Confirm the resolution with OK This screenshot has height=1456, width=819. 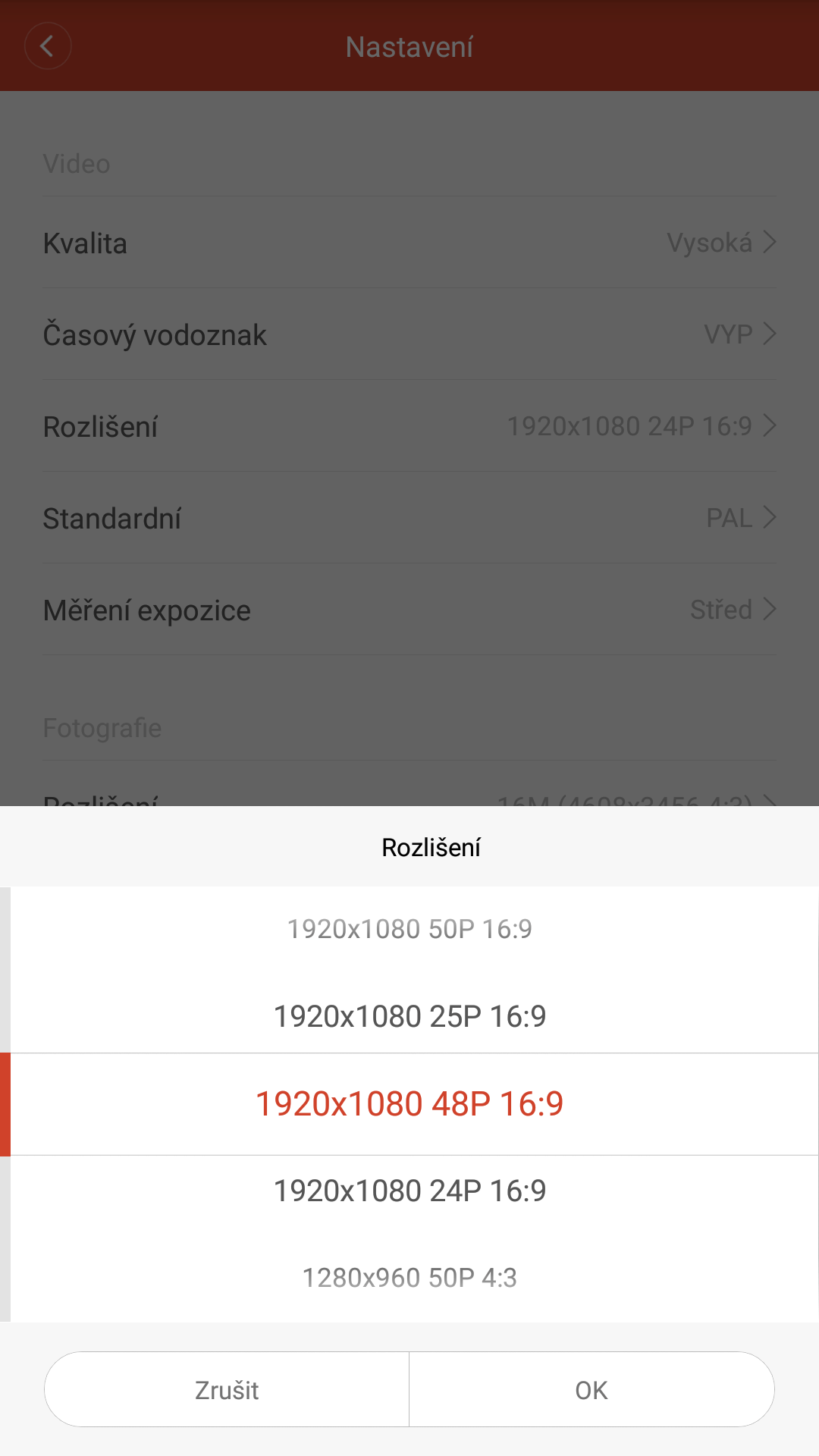click(x=591, y=1389)
